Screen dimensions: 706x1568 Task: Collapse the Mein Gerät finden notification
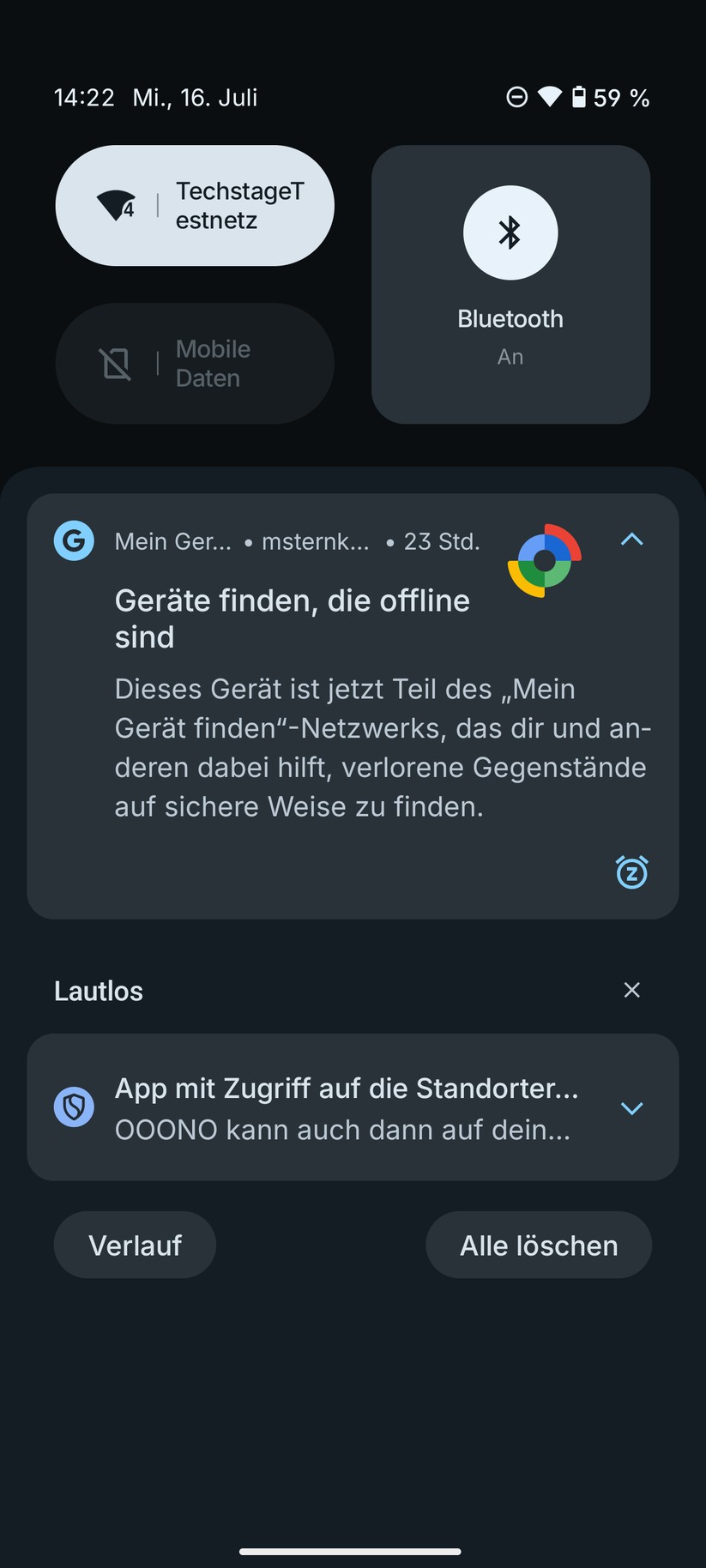click(631, 540)
